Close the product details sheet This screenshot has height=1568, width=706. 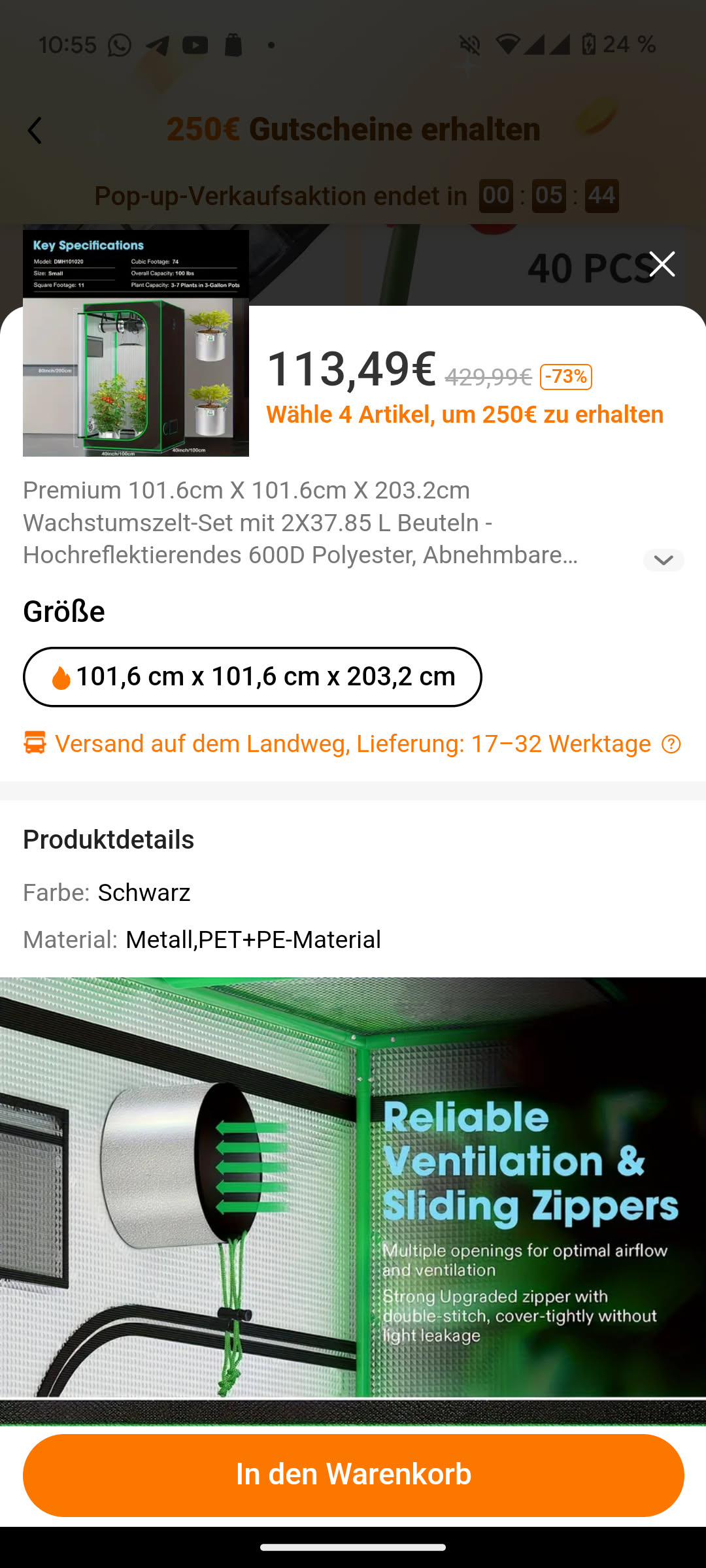662,265
